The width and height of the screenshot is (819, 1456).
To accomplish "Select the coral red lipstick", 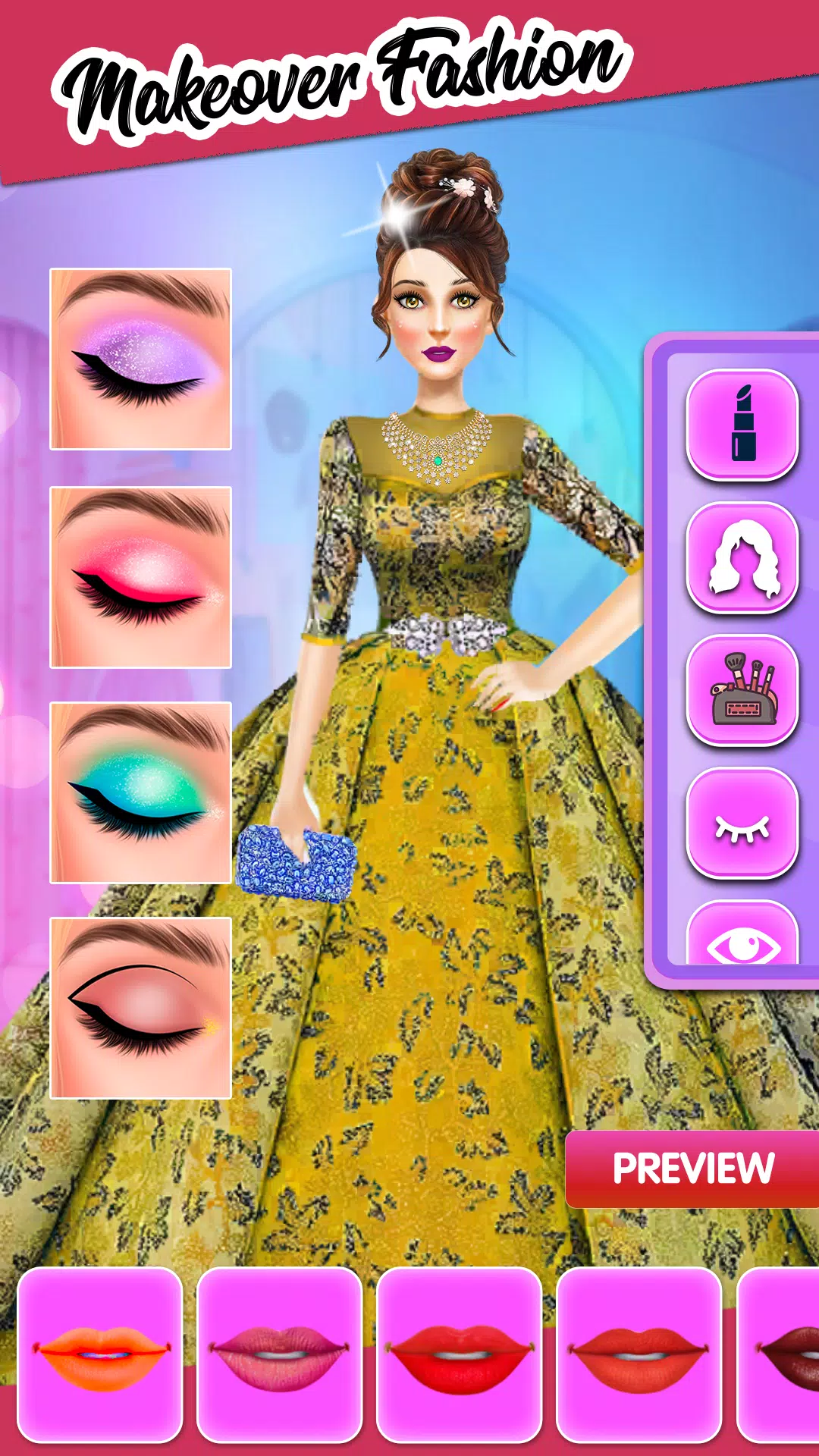I will pyautogui.click(x=639, y=1355).
